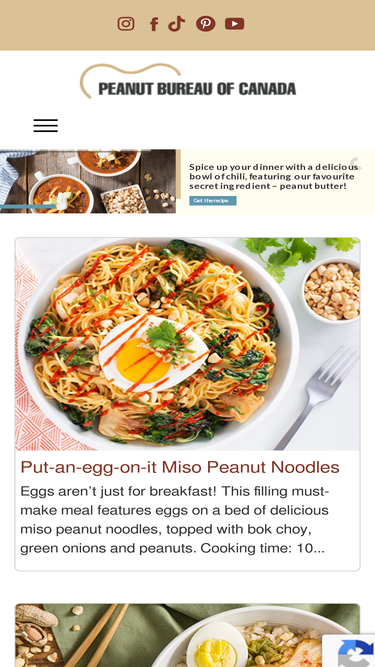This screenshot has height=667, width=375.
Task: Open the TikTok icon link
Action: [x=176, y=24]
